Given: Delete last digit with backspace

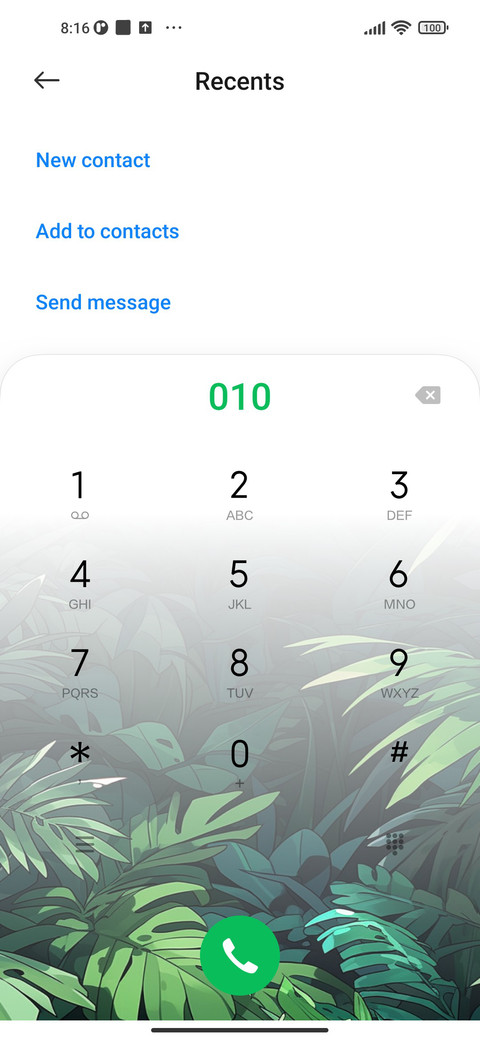Looking at the screenshot, I should click(x=428, y=396).
